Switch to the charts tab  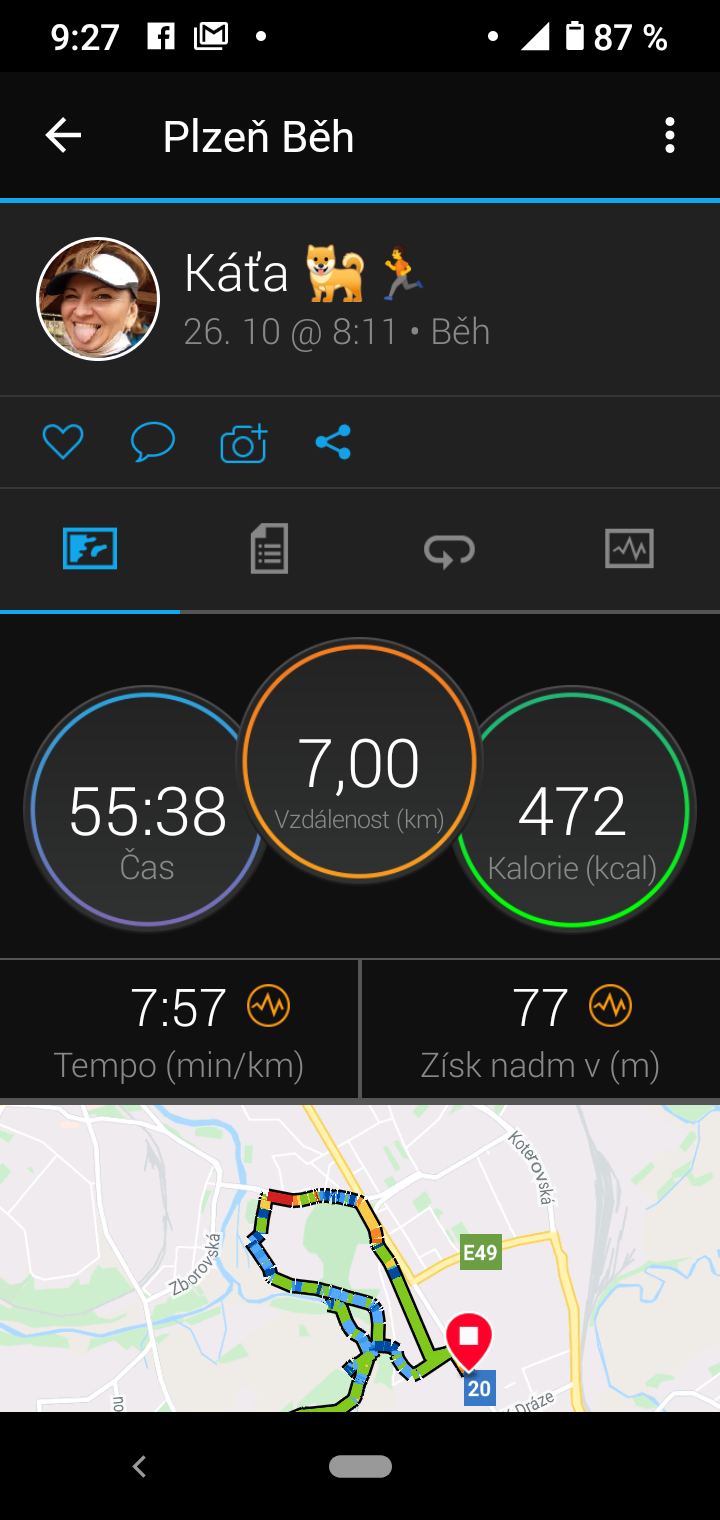(x=629, y=549)
